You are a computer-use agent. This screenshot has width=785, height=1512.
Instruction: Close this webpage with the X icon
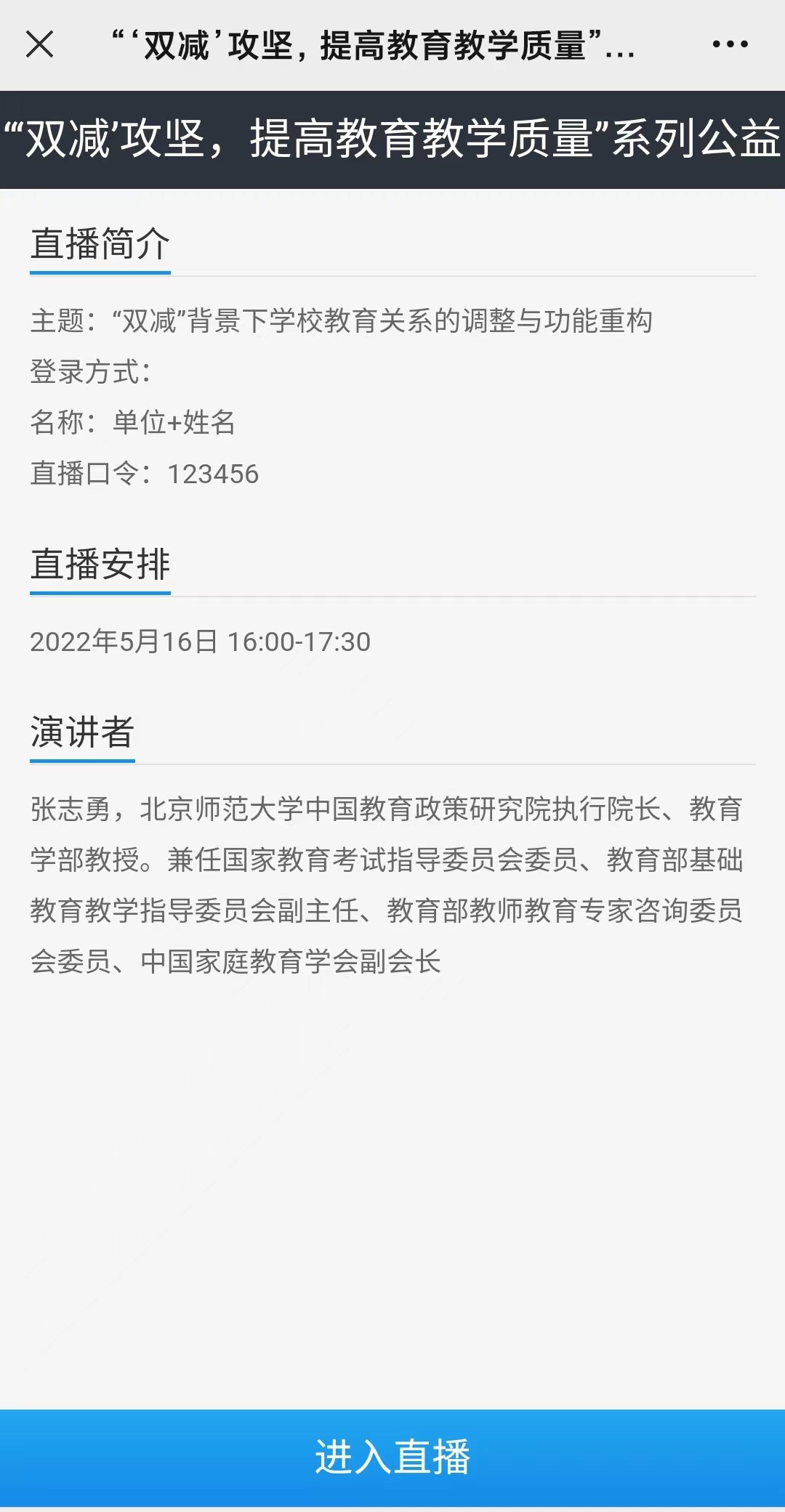coord(40,44)
